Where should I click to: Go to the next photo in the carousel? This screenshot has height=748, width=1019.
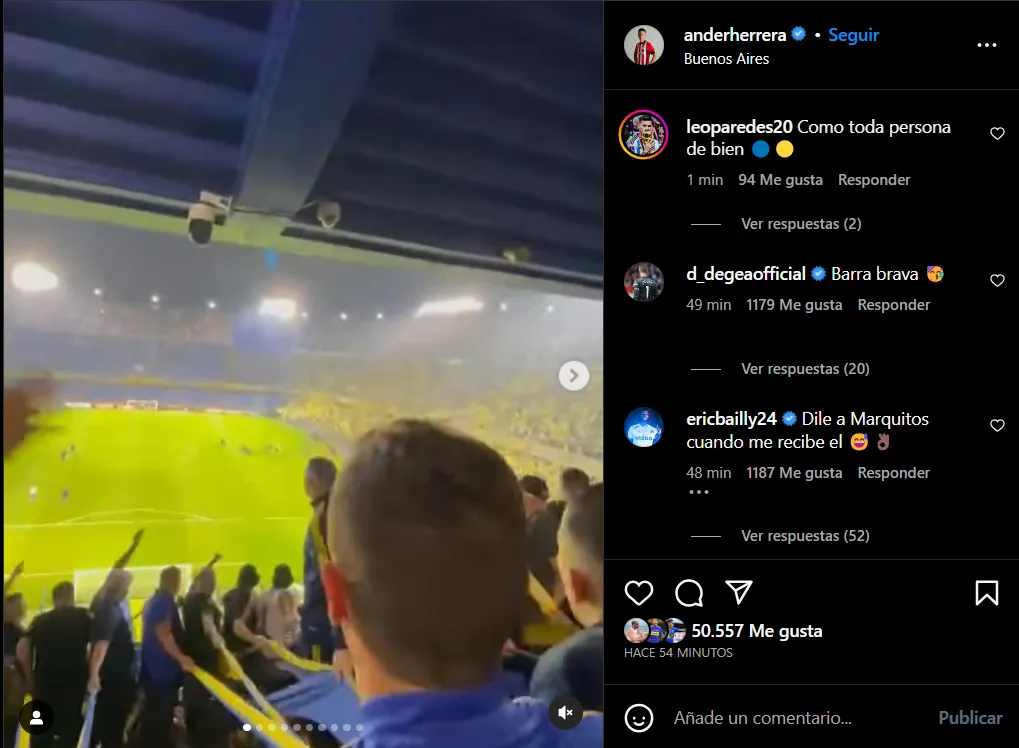[x=573, y=376]
